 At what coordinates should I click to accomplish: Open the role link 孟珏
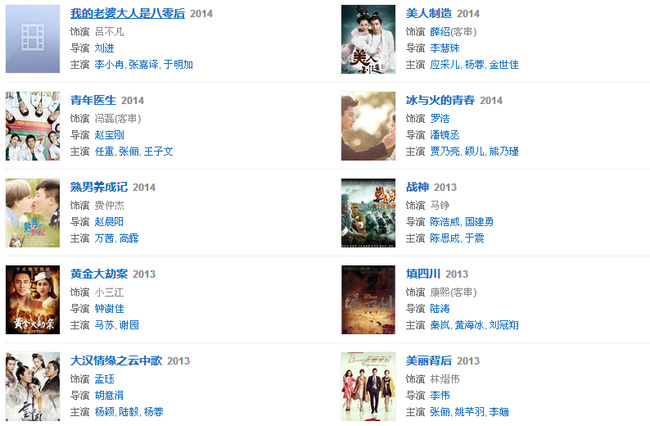coord(104,379)
